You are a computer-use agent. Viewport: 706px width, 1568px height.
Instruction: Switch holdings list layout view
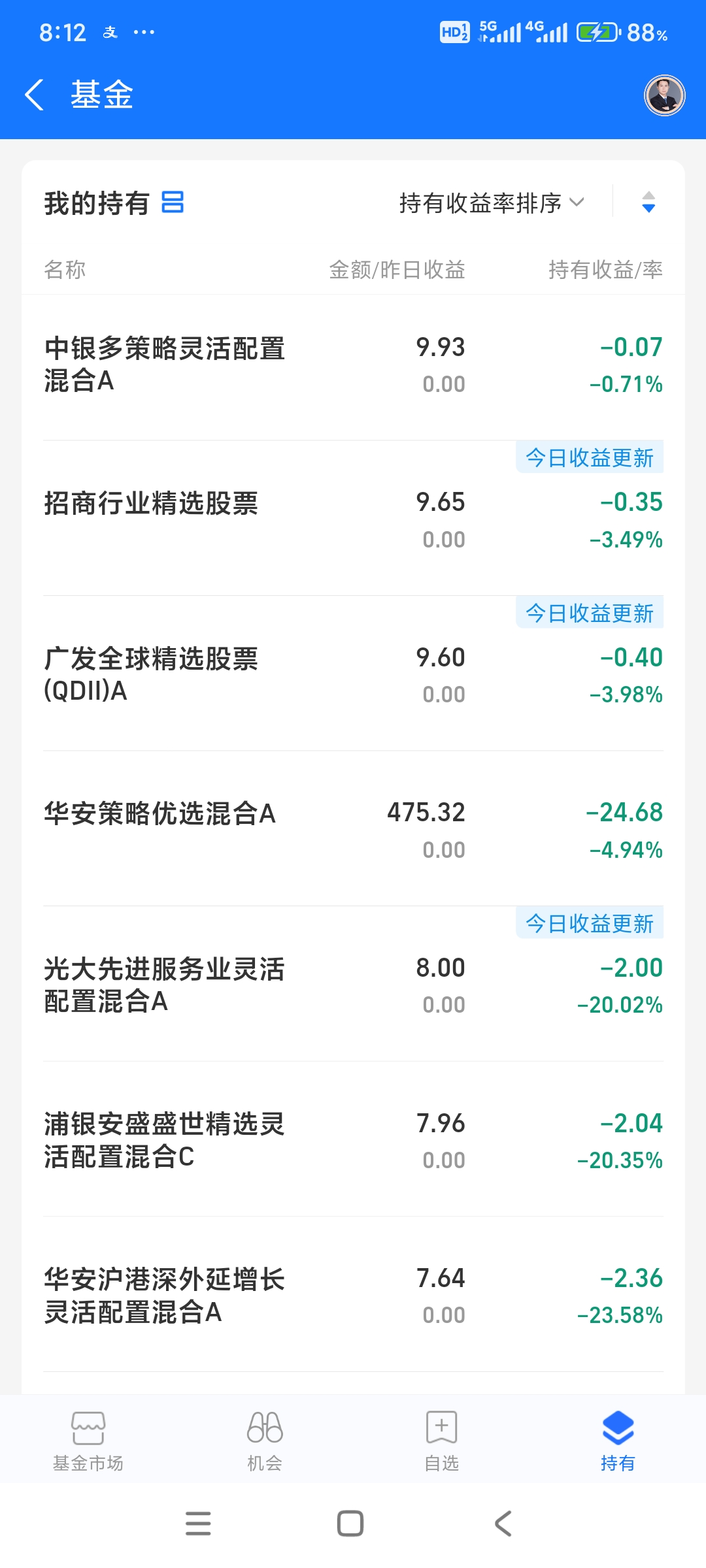pos(173,203)
